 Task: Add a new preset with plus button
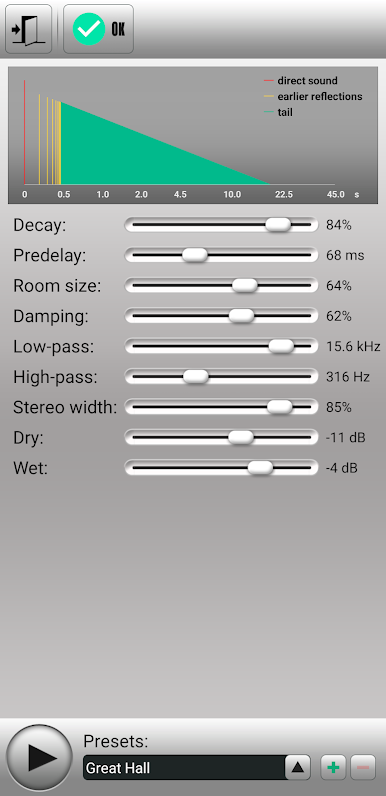pos(333,768)
